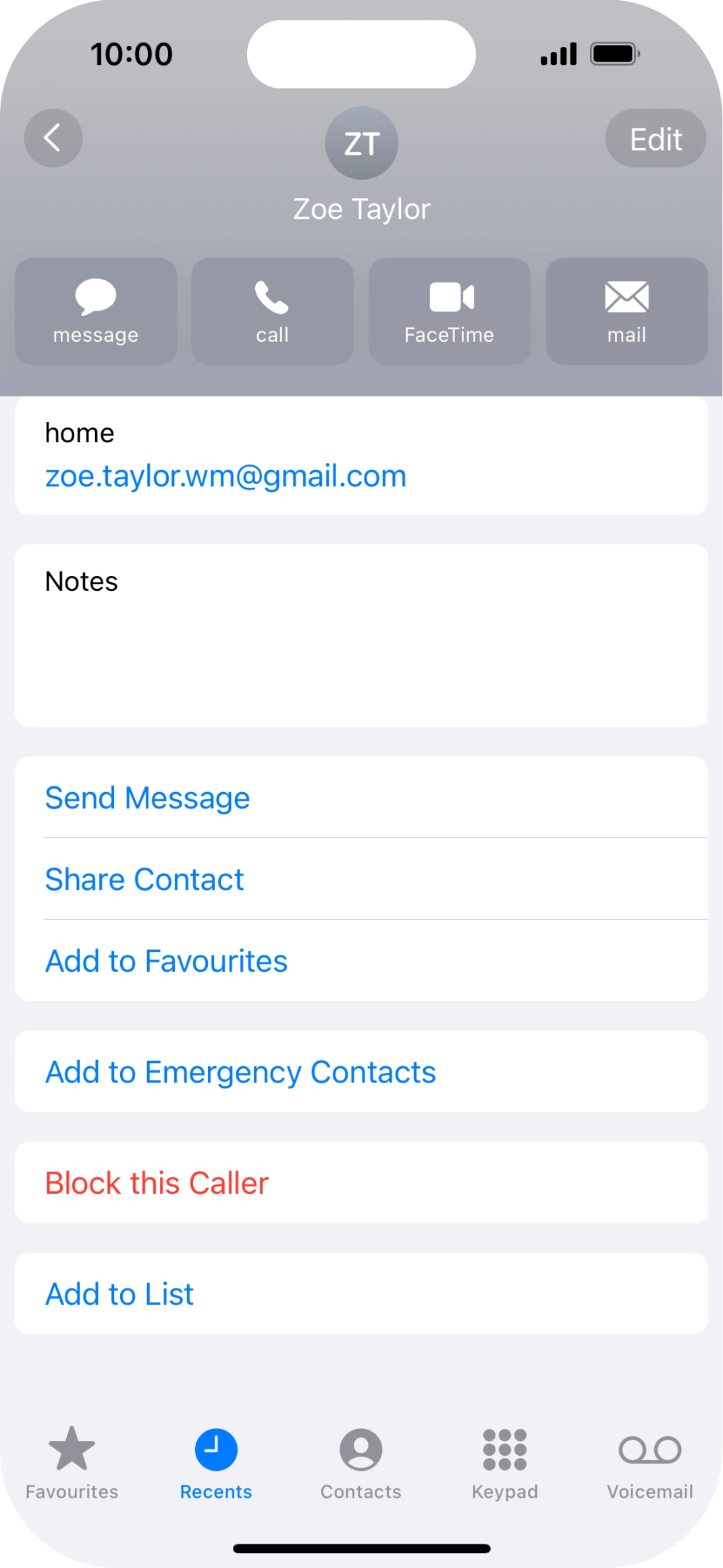The height and width of the screenshot is (1568, 723).
Task: Open the Recents tab
Action: (216, 1462)
